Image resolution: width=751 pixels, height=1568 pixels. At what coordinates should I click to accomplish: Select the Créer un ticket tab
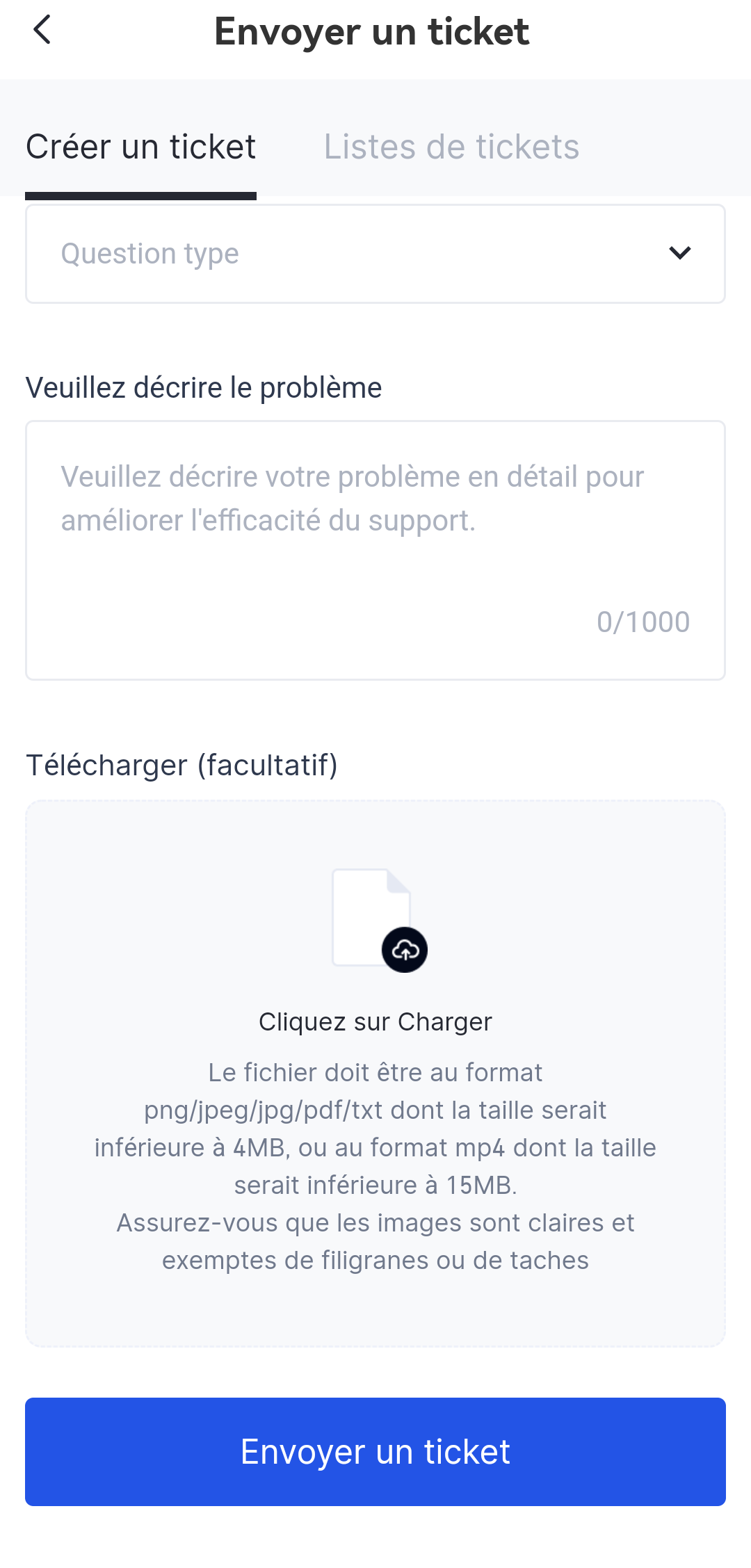pyautogui.click(x=141, y=147)
